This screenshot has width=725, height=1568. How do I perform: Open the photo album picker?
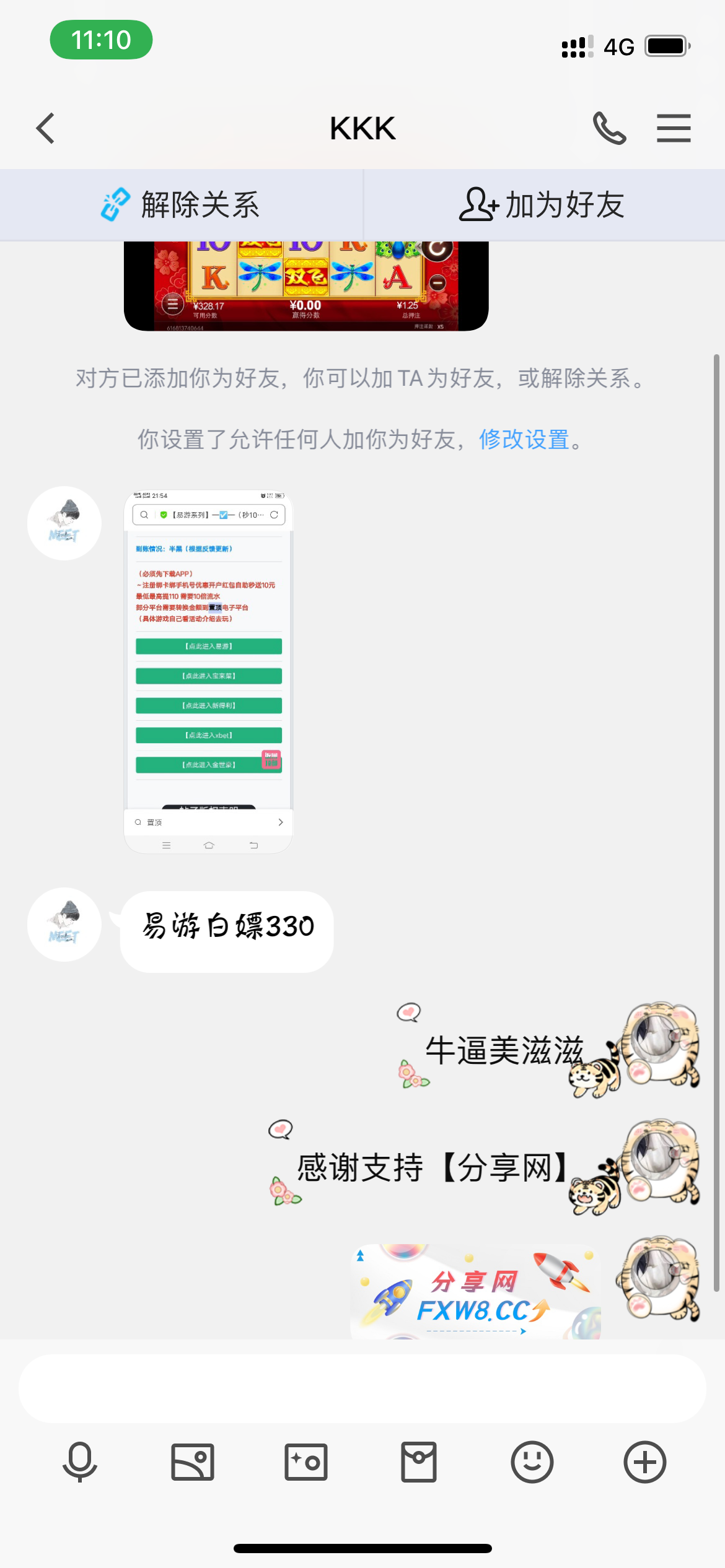click(193, 1462)
